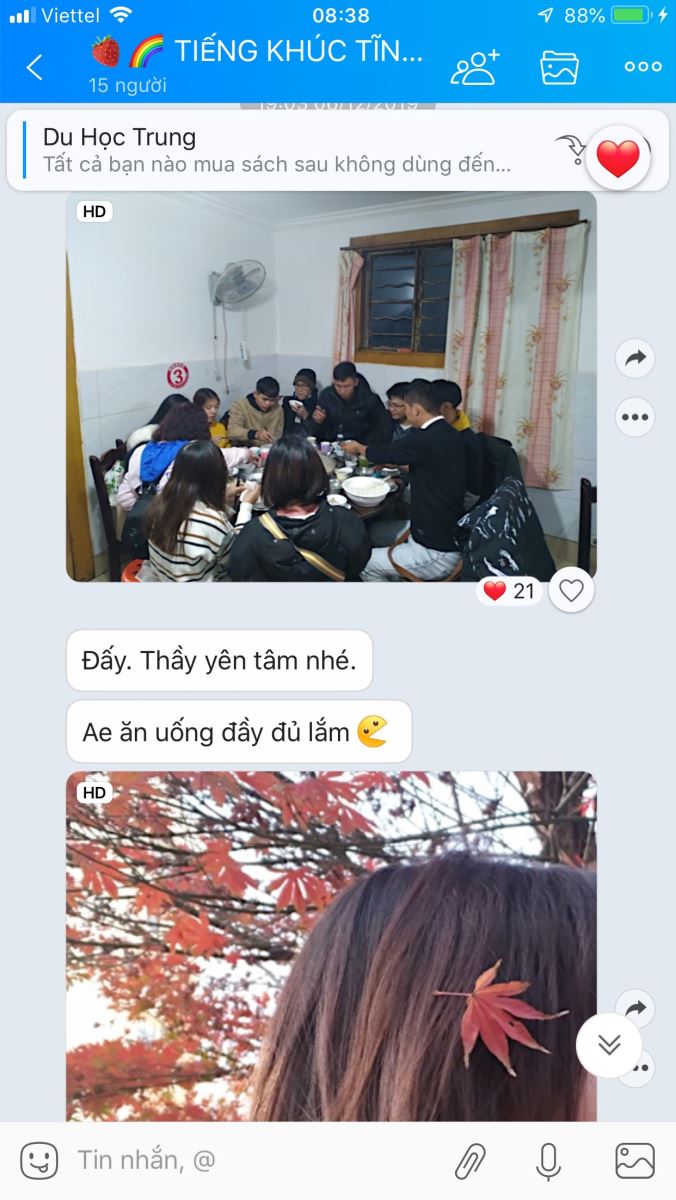React with a heart to dinner photo
The height and width of the screenshot is (1200, 676).
571,591
